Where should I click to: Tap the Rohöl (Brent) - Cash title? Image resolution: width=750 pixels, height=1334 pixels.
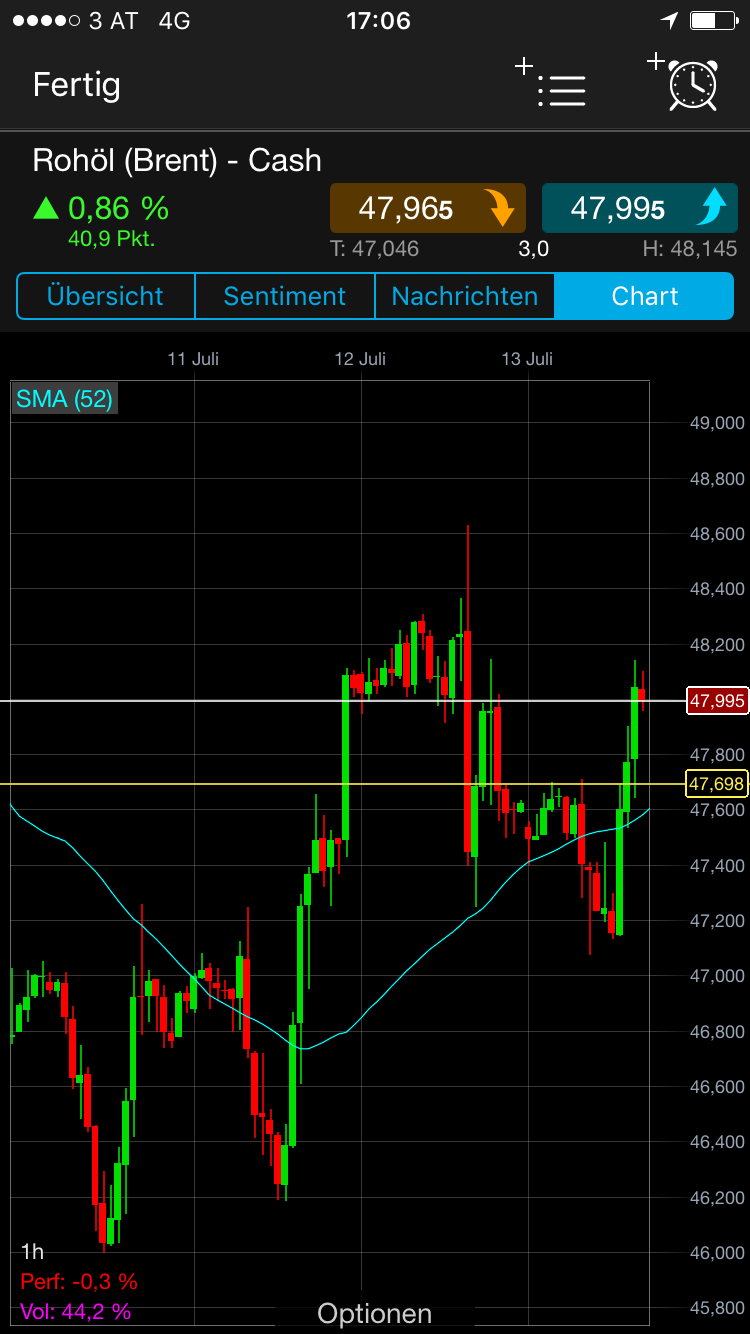pos(176,159)
